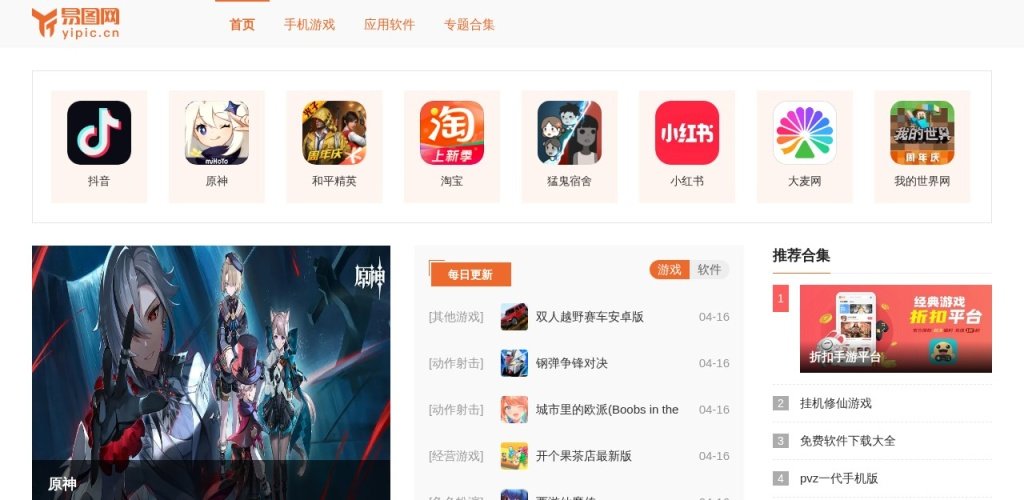The height and width of the screenshot is (500, 1024).
Task: Tap the 我的世界网 app tile
Action: point(922,145)
